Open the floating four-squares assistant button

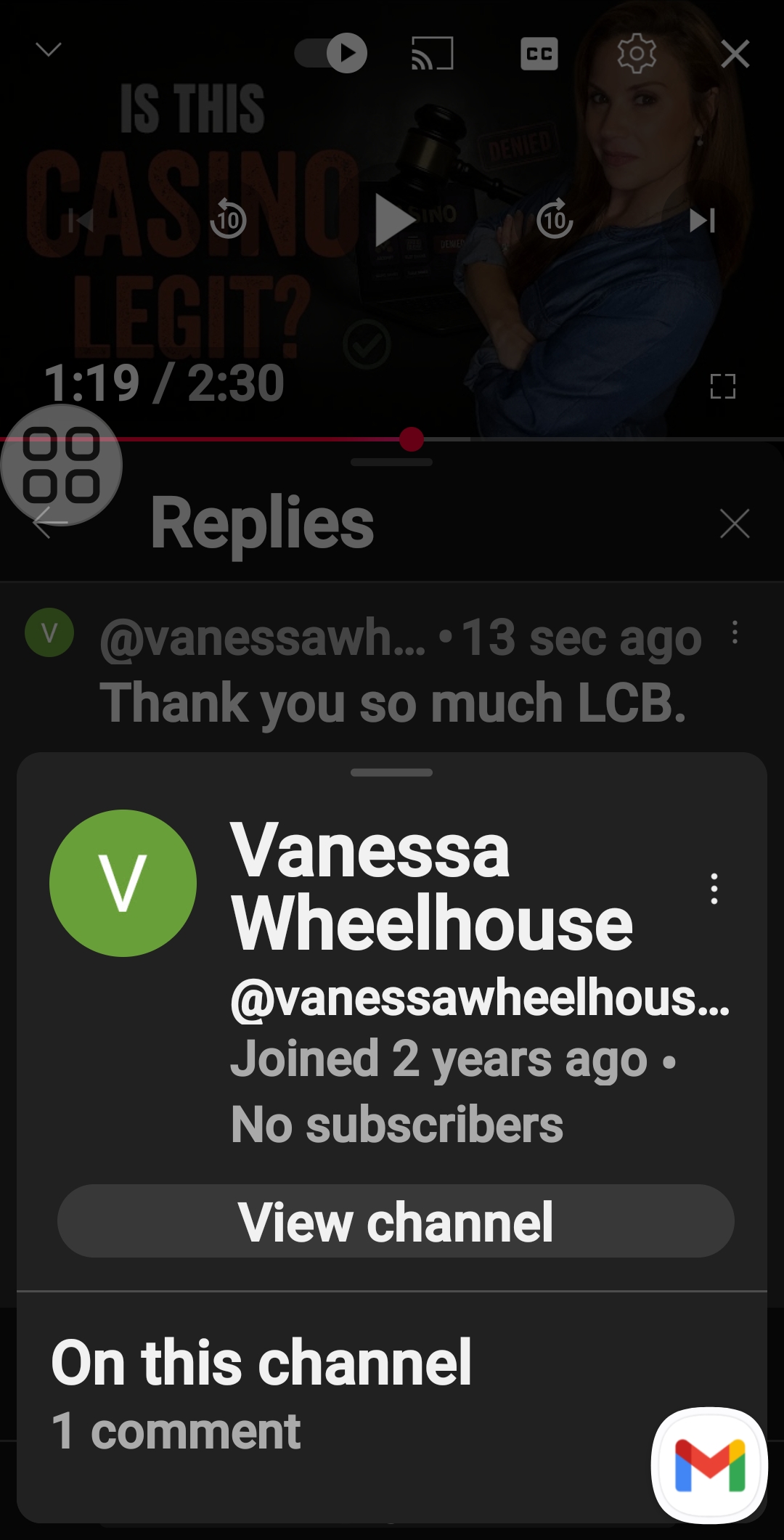tap(62, 465)
